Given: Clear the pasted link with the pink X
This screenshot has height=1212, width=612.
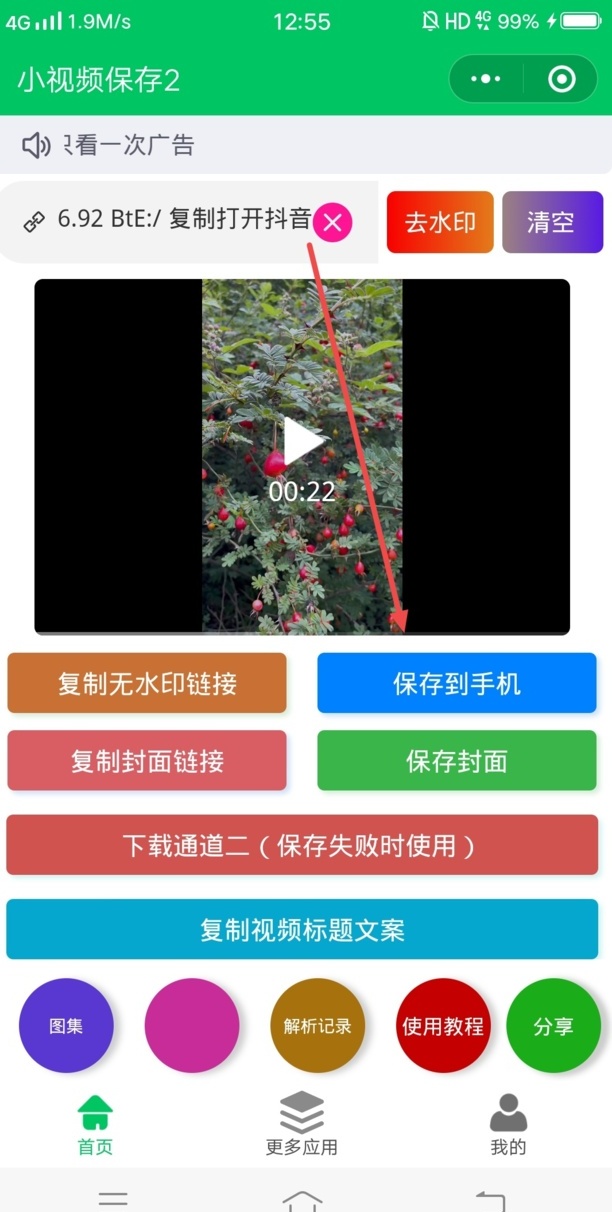Looking at the screenshot, I should coord(333,223).
